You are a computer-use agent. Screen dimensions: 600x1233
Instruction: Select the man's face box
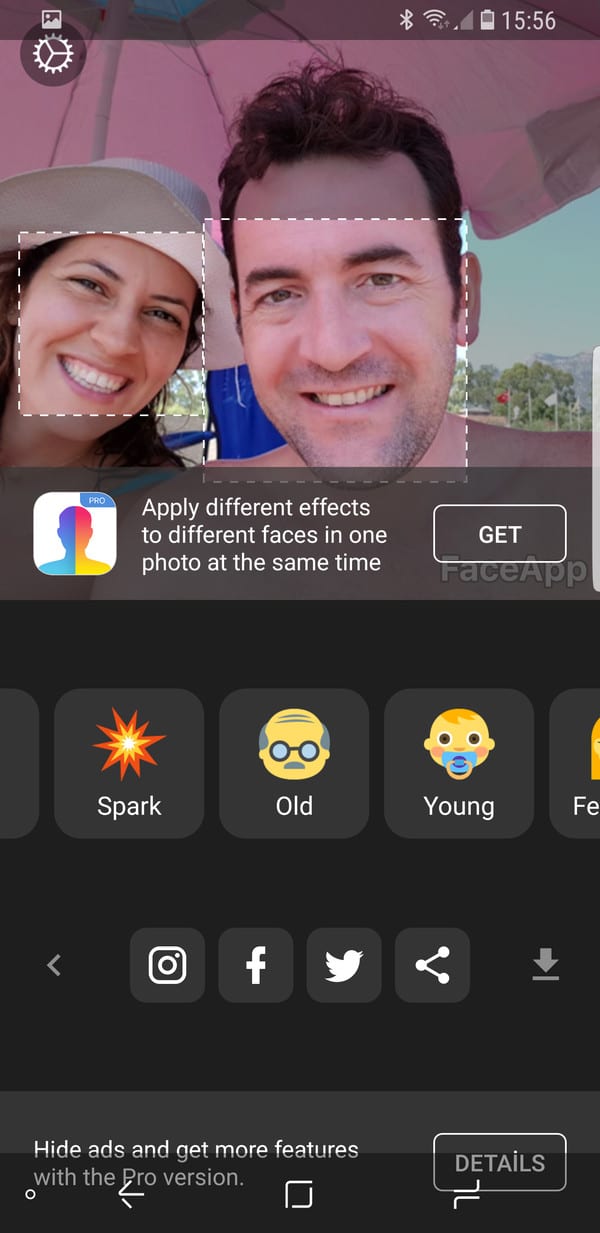336,350
